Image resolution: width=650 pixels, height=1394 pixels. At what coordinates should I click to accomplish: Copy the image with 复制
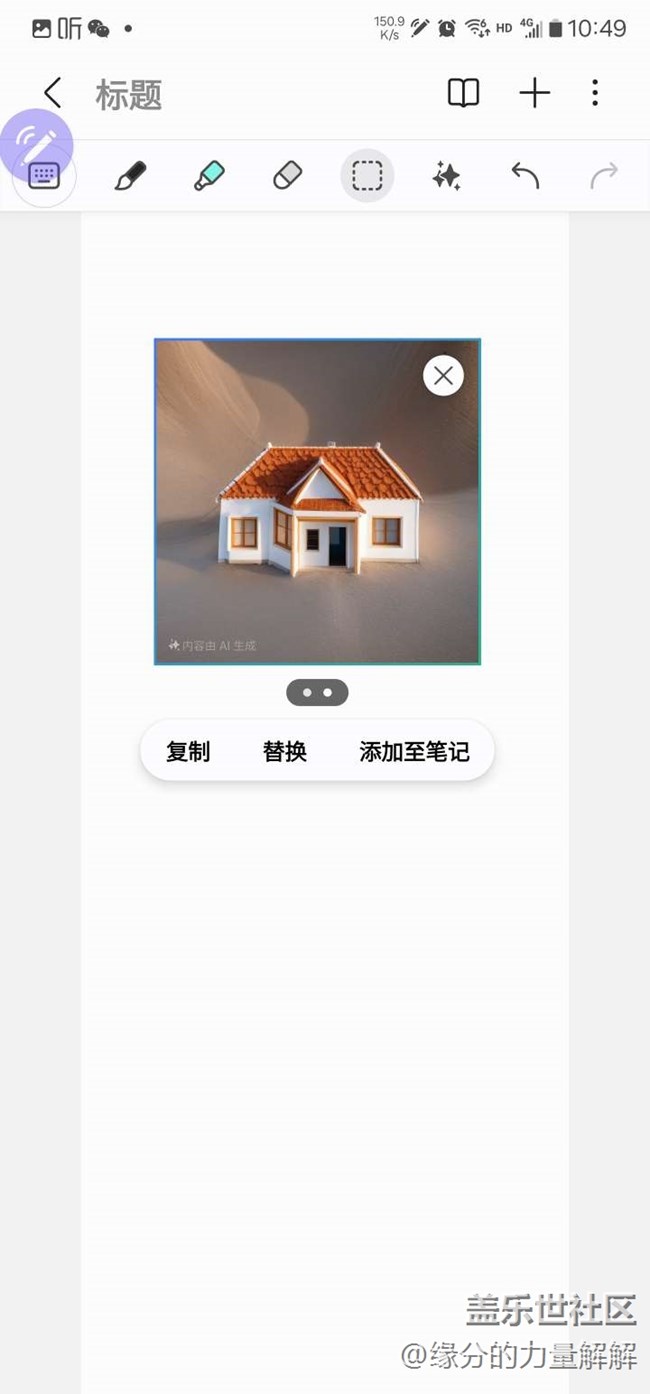click(x=188, y=752)
